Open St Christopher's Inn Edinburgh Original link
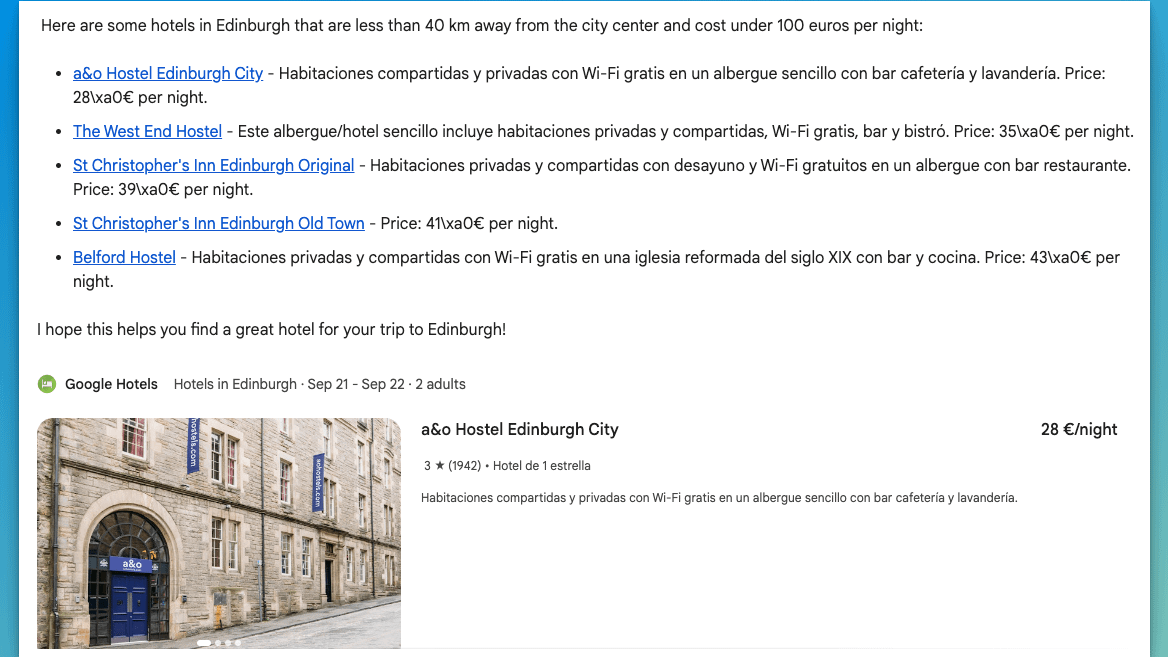This screenshot has width=1168, height=657. pyautogui.click(x=213, y=165)
